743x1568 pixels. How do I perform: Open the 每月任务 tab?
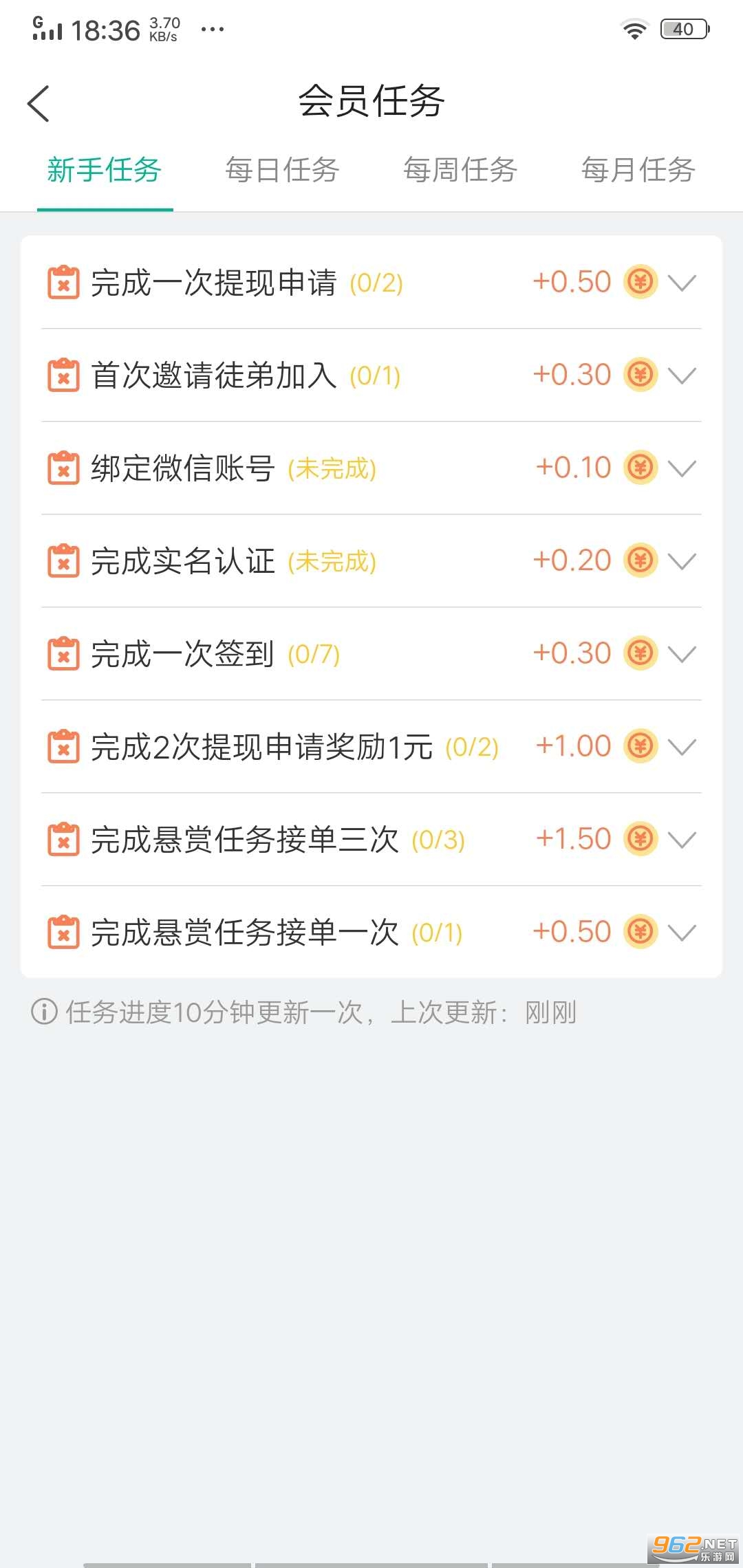(x=638, y=171)
